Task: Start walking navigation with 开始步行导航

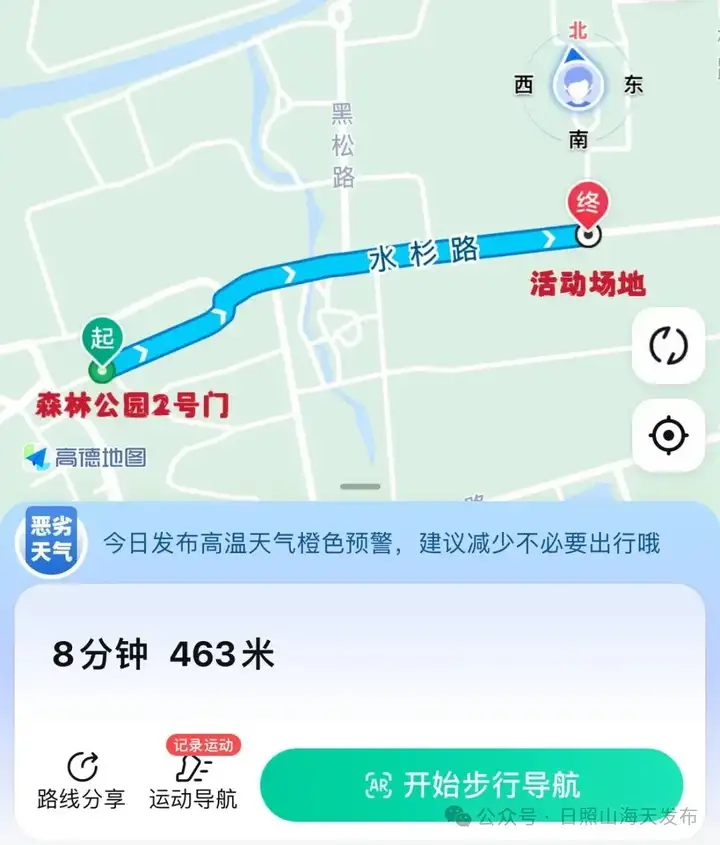Action: 471,784
